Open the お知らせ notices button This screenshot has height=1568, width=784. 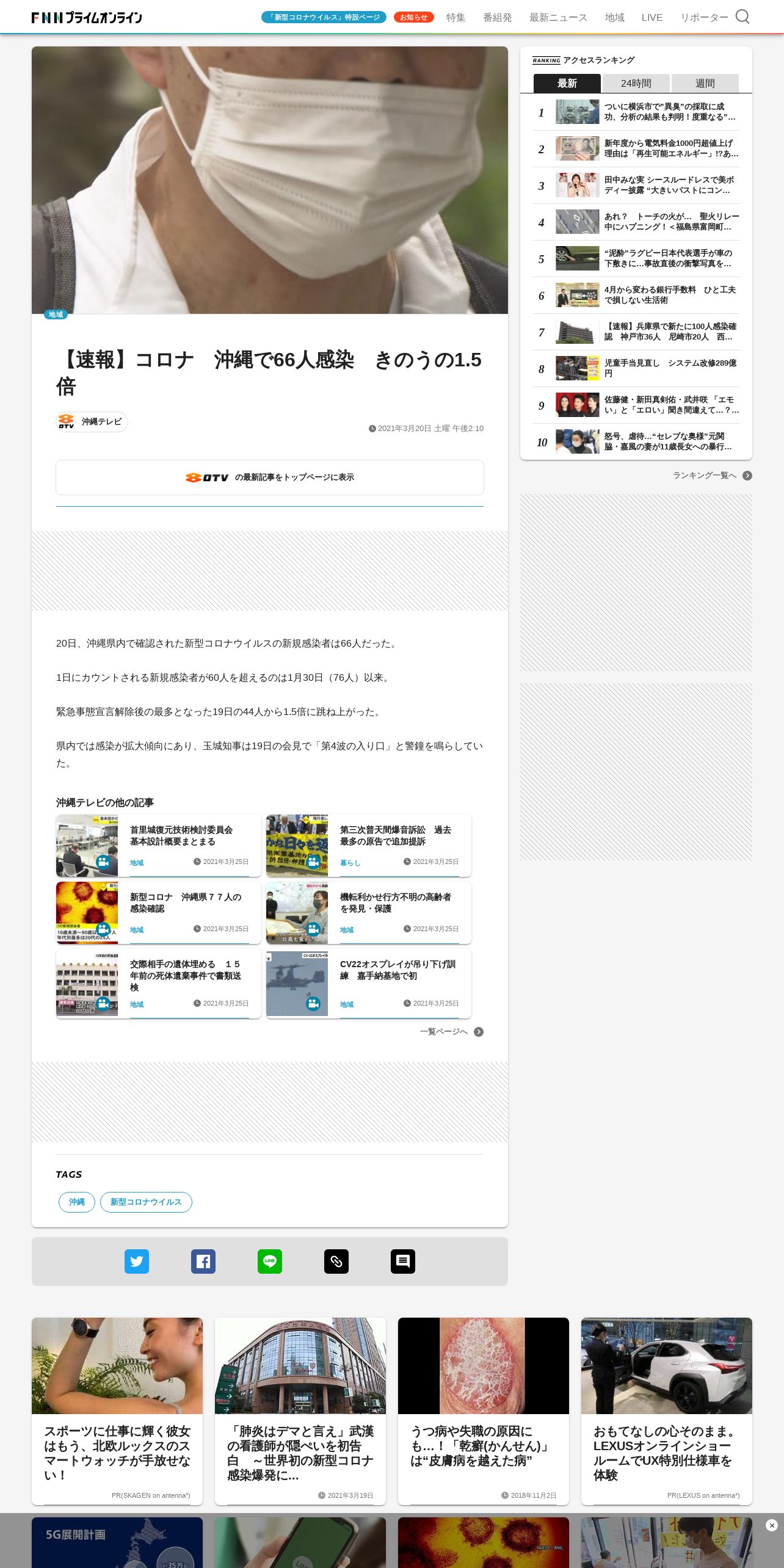point(413,17)
